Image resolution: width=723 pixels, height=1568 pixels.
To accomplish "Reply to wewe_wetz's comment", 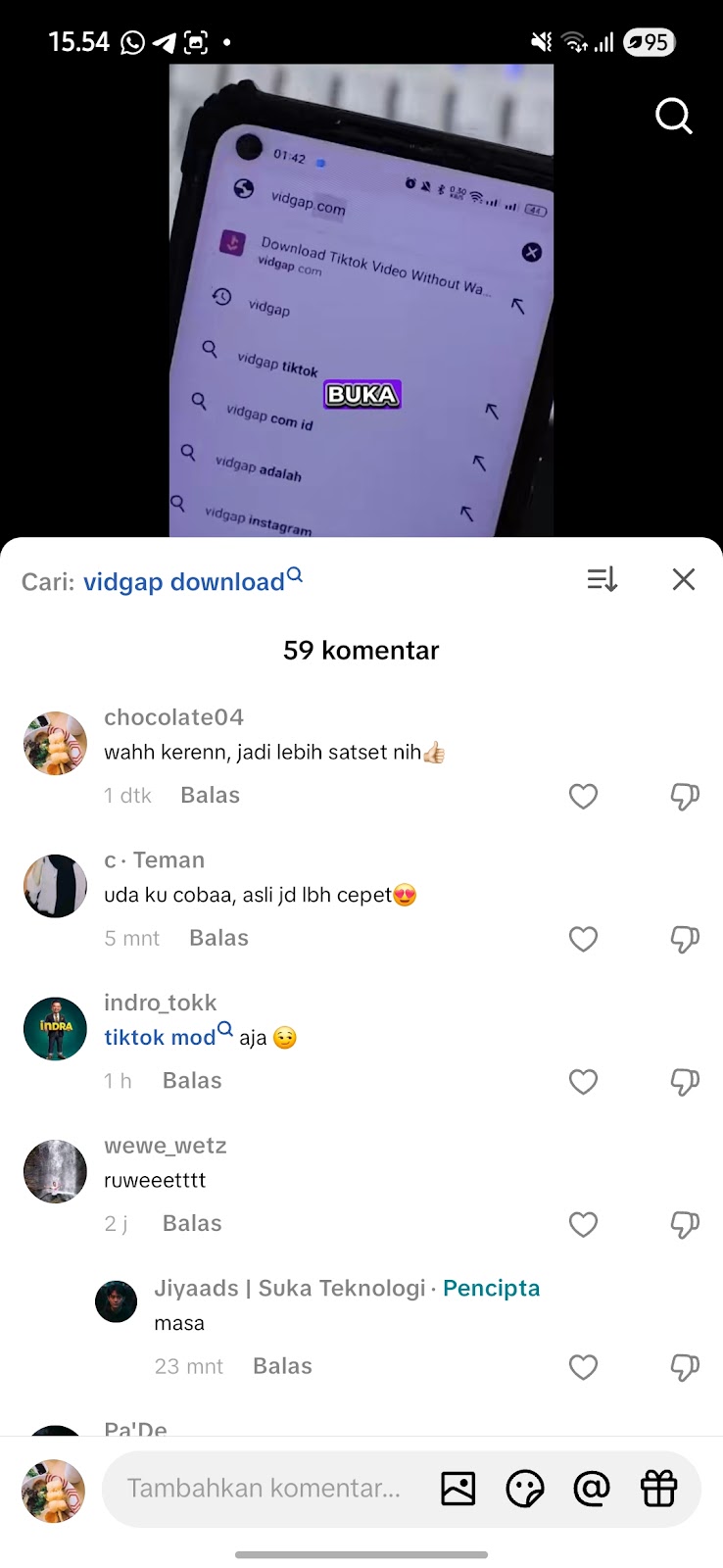I will point(192,1223).
